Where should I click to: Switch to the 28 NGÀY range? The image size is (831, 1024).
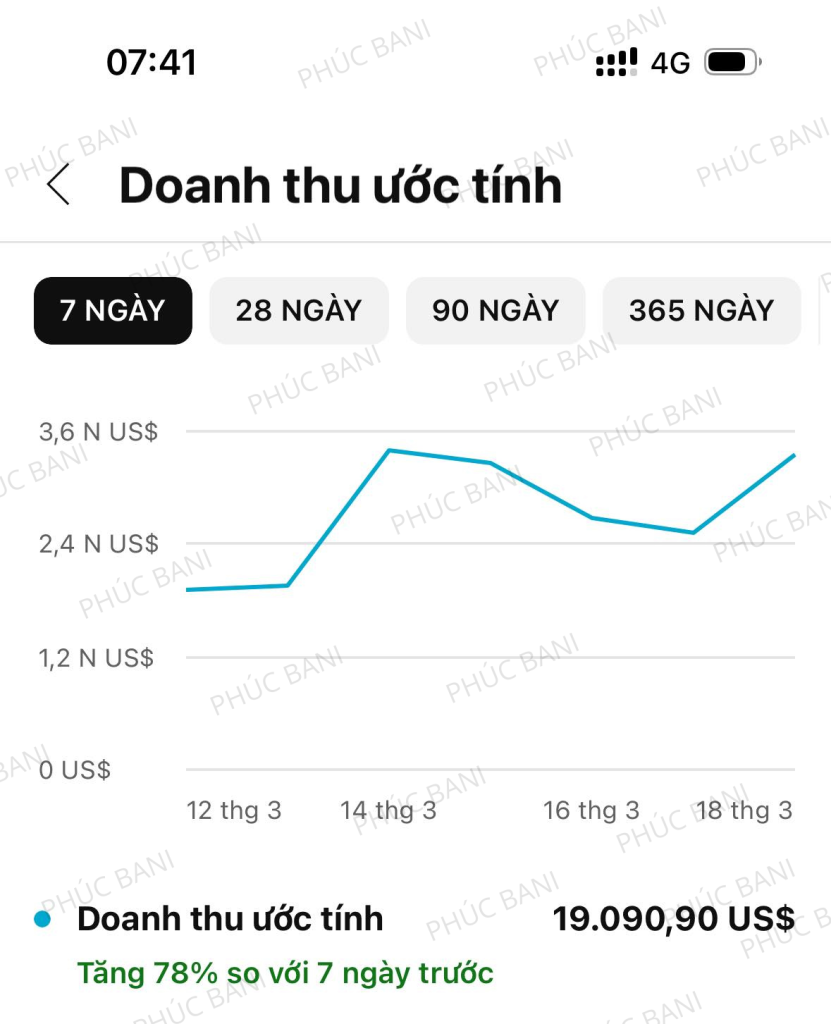click(298, 311)
